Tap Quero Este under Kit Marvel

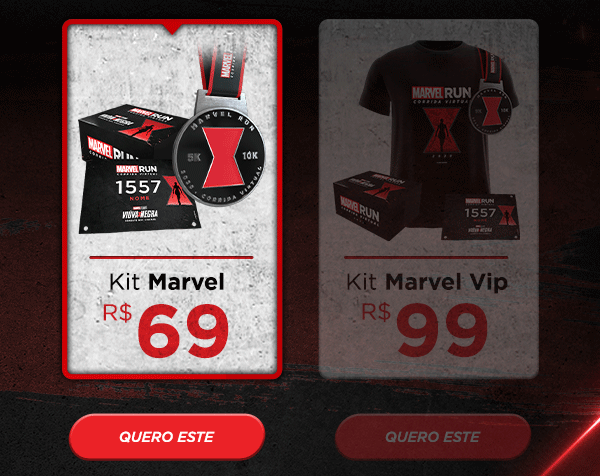tap(167, 437)
